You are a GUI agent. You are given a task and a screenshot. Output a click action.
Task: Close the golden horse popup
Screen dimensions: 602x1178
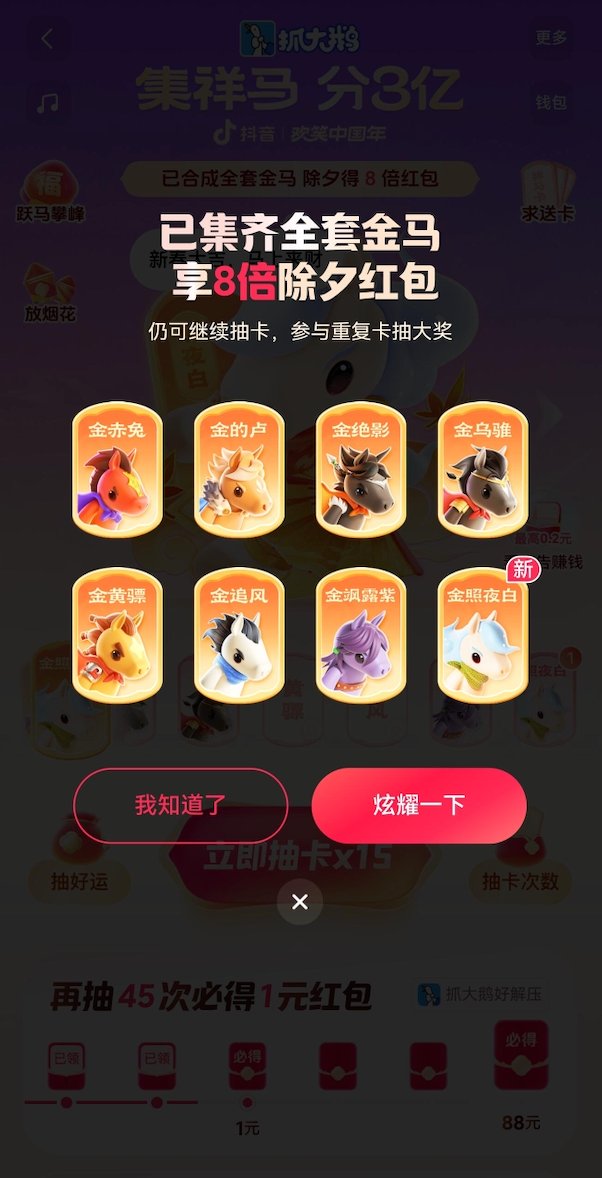[300, 903]
